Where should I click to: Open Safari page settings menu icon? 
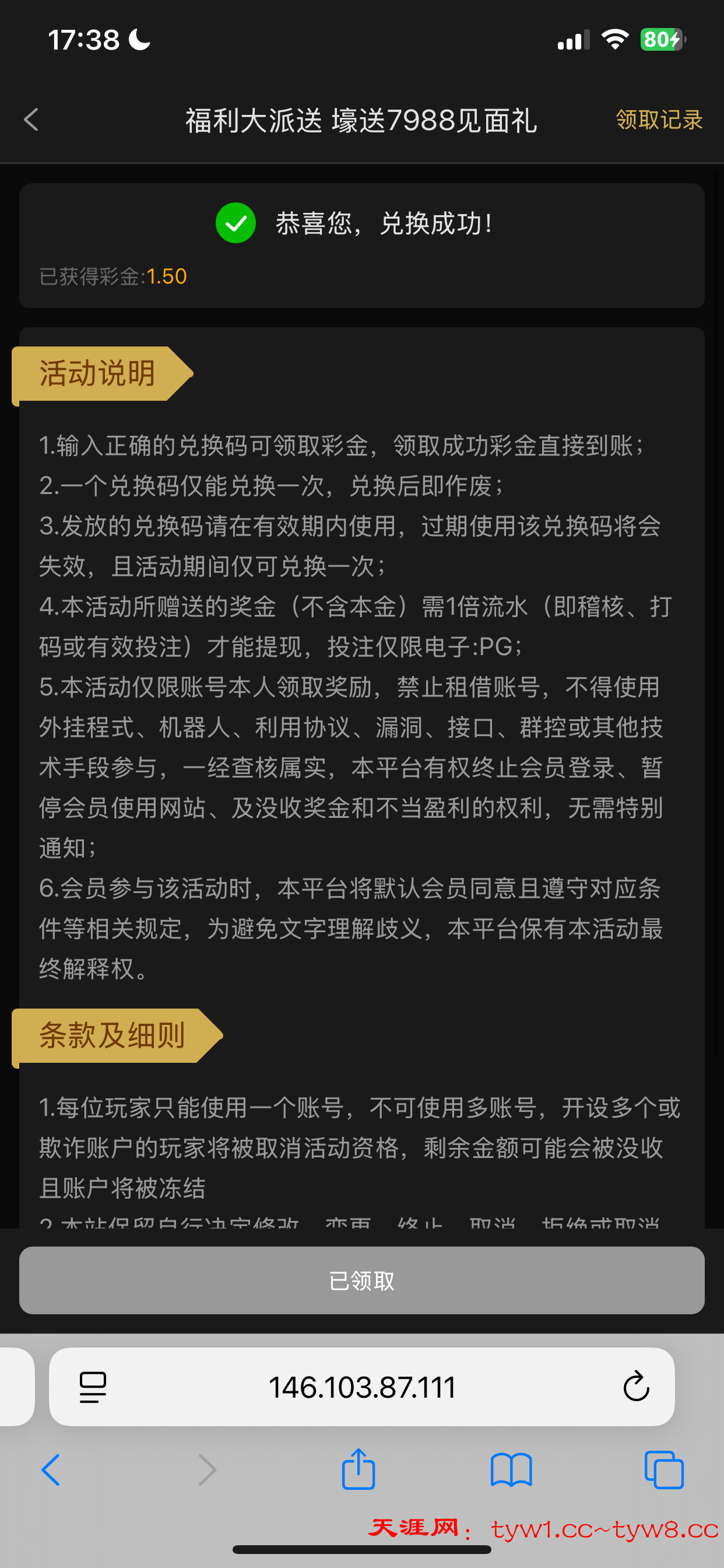pyautogui.click(x=93, y=1387)
